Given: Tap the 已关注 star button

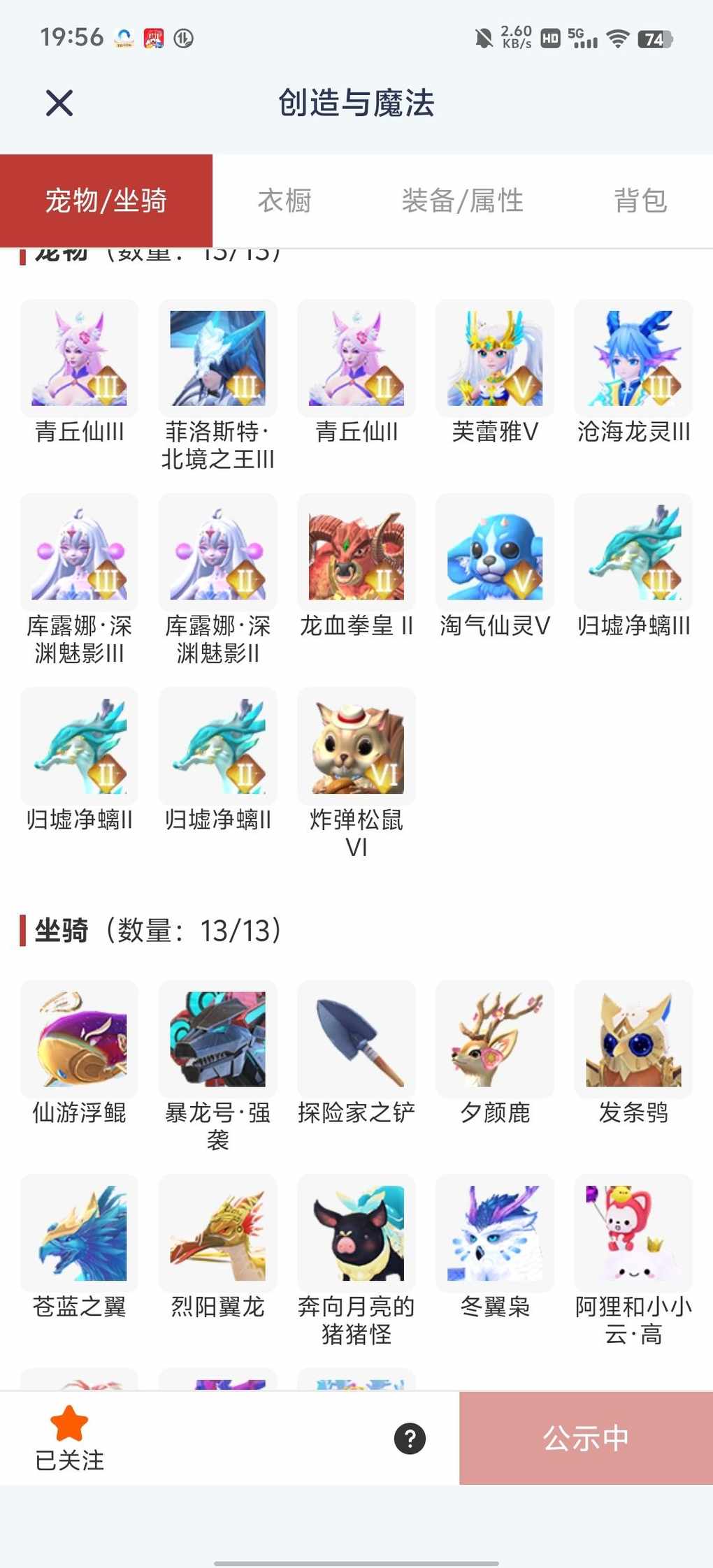Looking at the screenshot, I should click(x=69, y=1437).
